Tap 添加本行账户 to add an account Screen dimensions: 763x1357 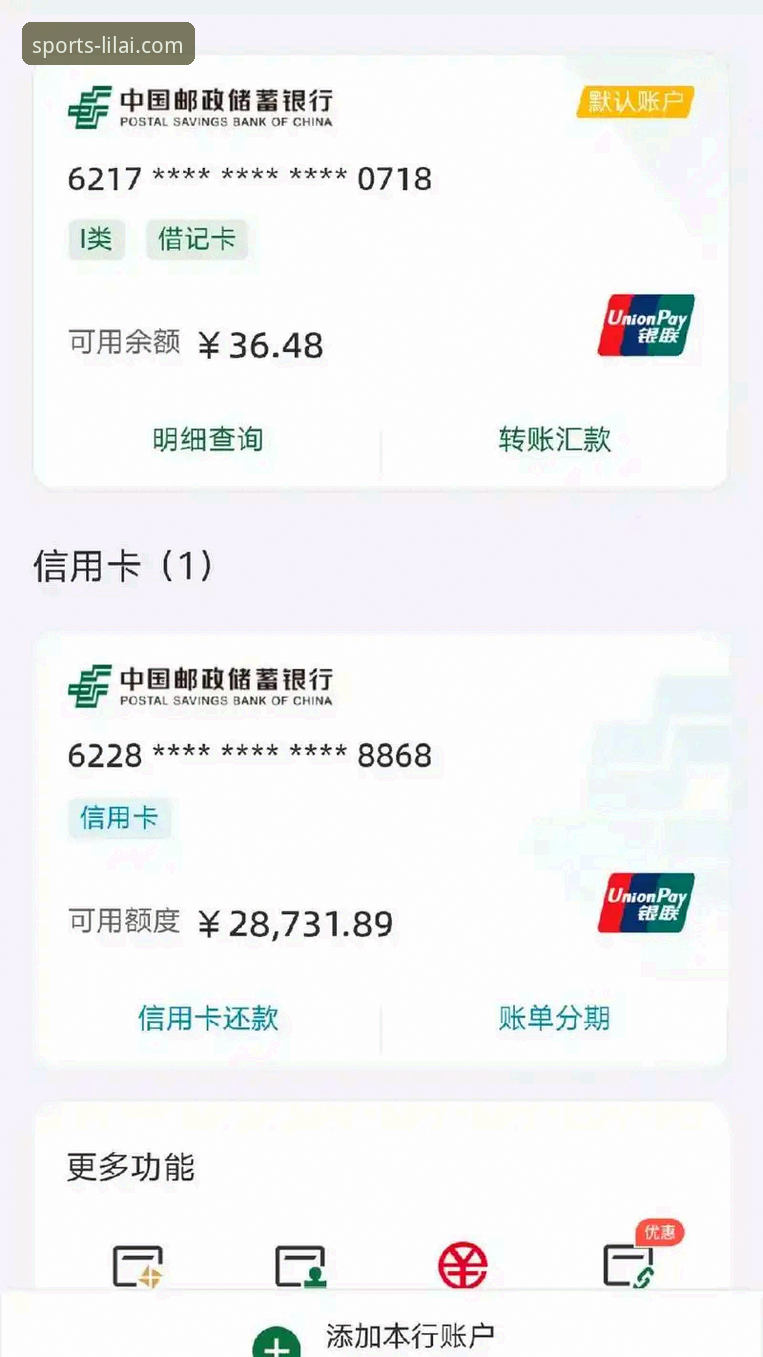point(407,1337)
